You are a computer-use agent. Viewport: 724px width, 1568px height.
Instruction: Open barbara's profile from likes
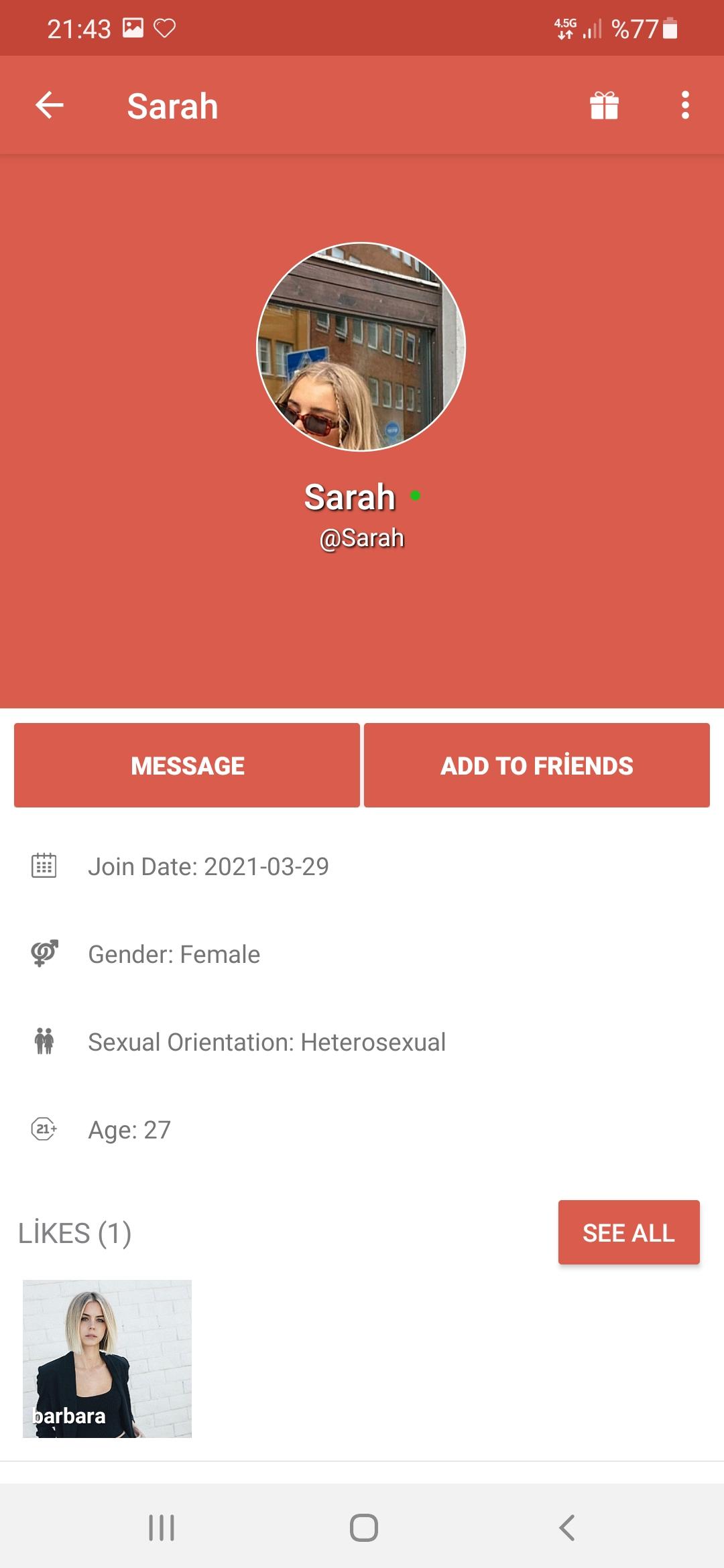(x=107, y=1358)
